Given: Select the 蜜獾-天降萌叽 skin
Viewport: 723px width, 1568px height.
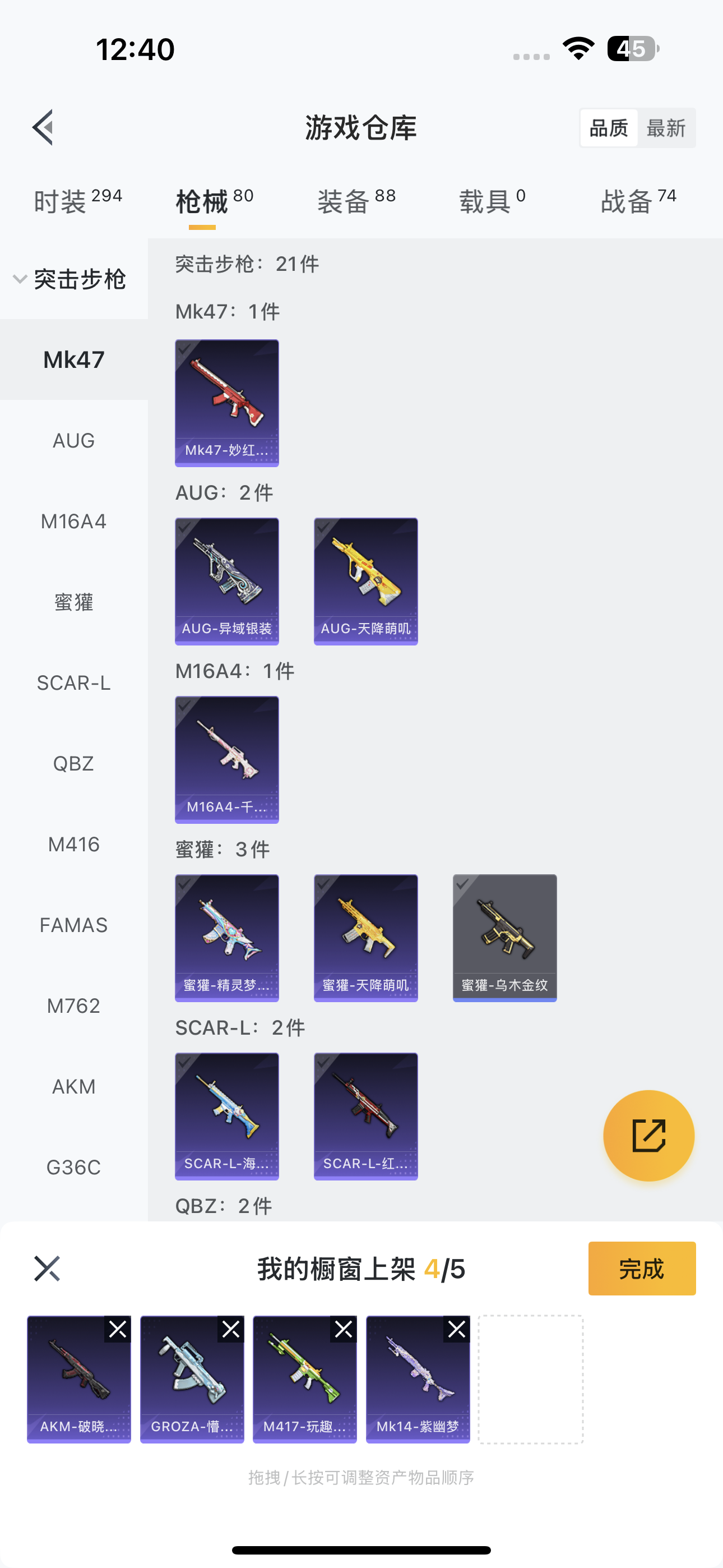Looking at the screenshot, I should click(x=366, y=938).
